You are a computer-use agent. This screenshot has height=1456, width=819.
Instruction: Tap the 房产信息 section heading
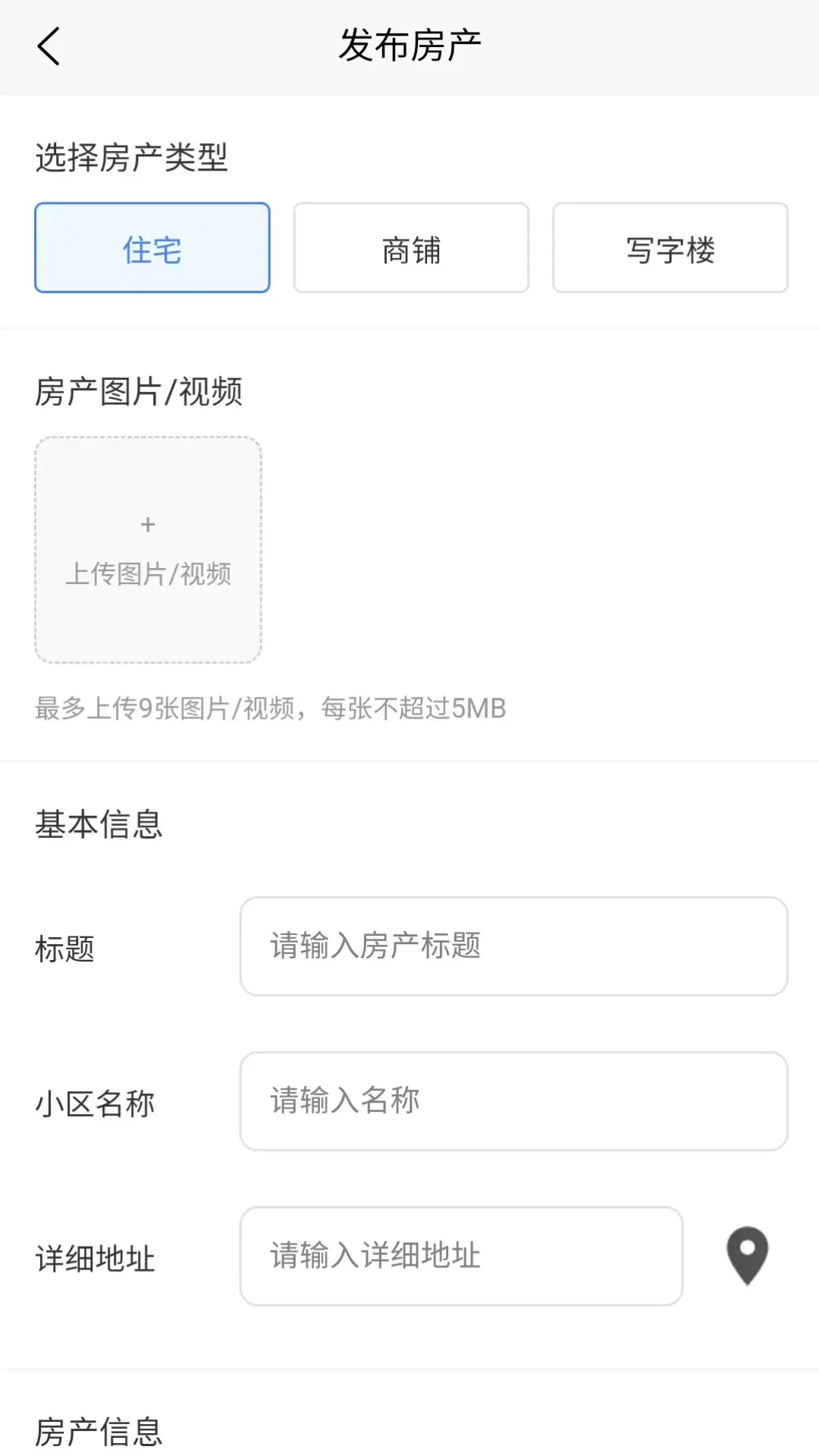tap(99, 1433)
